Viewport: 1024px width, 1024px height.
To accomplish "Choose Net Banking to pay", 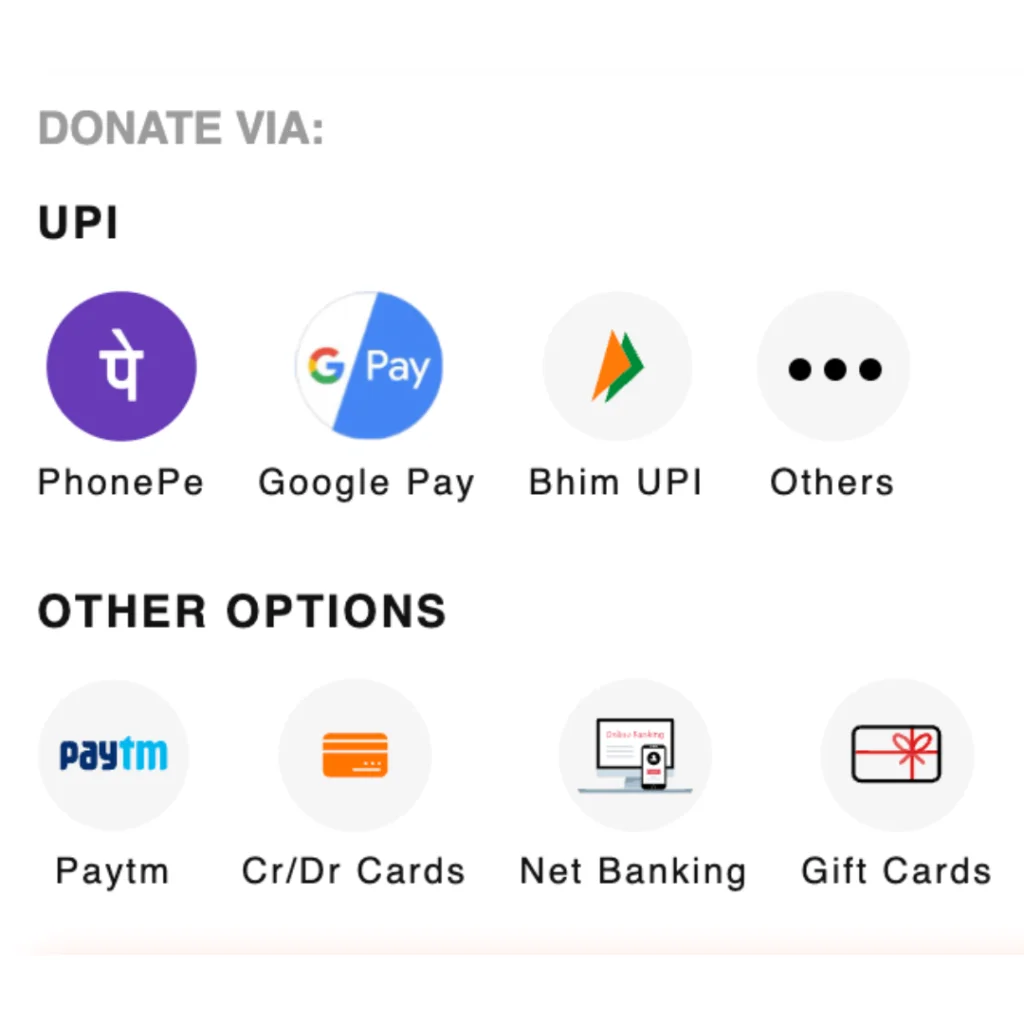I will tap(634, 755).
